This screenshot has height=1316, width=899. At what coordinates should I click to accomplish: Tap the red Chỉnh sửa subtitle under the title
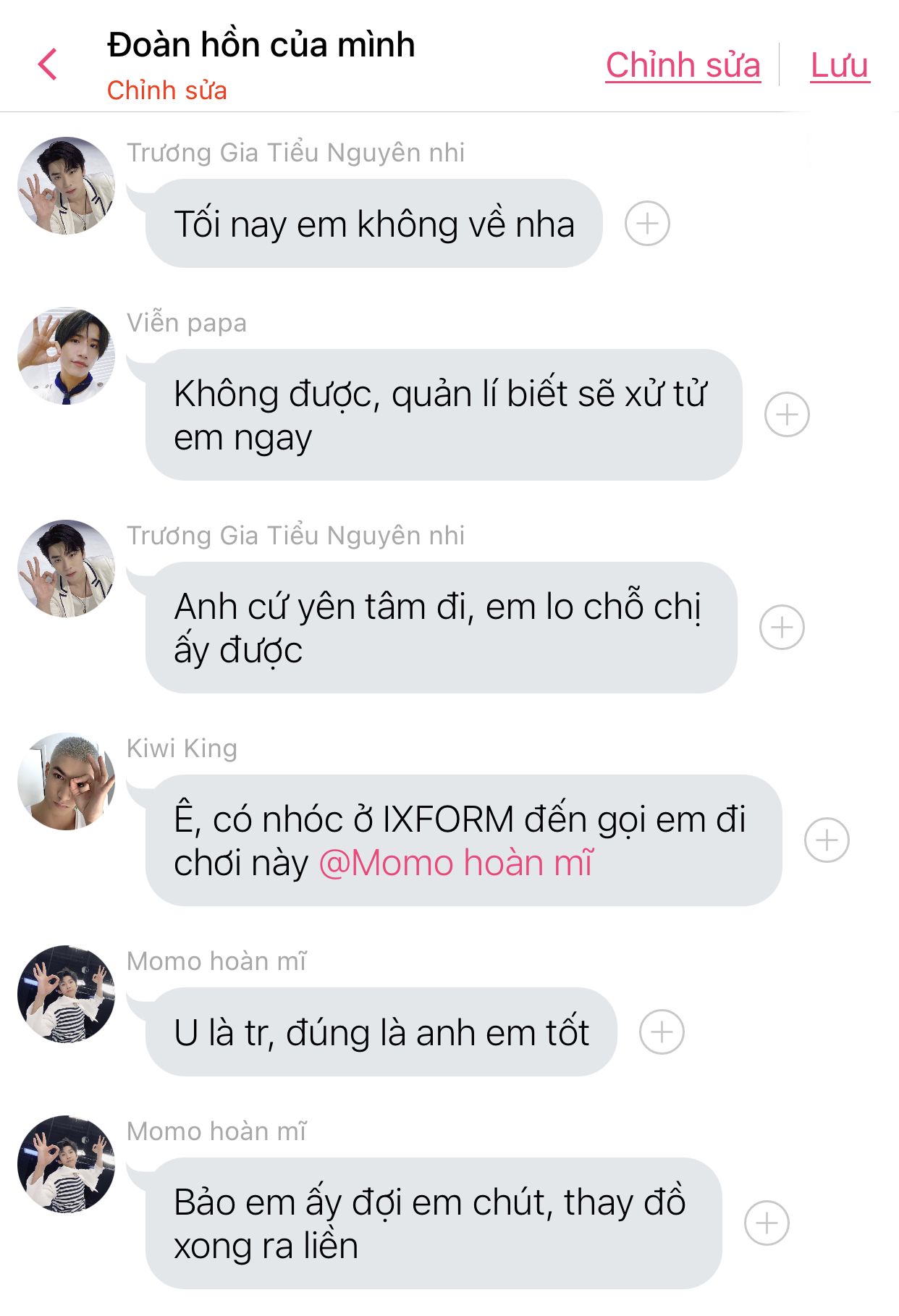(167, 90)
